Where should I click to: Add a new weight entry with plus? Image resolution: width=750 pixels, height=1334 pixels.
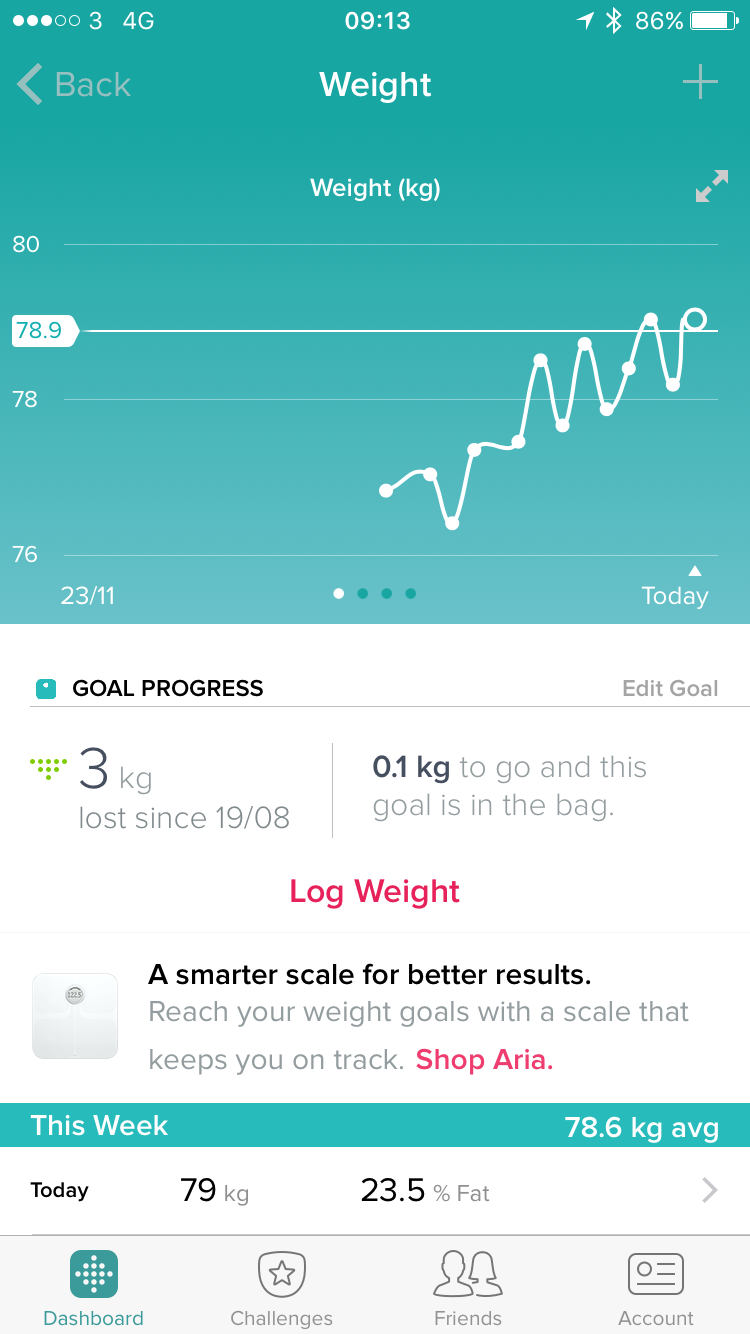coord(700,83)
